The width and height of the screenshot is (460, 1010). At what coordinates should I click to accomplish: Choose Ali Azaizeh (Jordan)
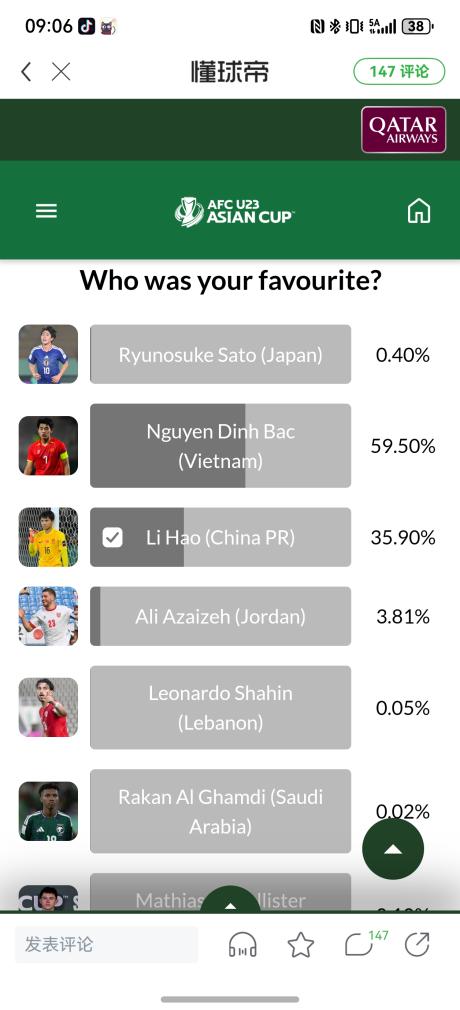pos(220,616)
